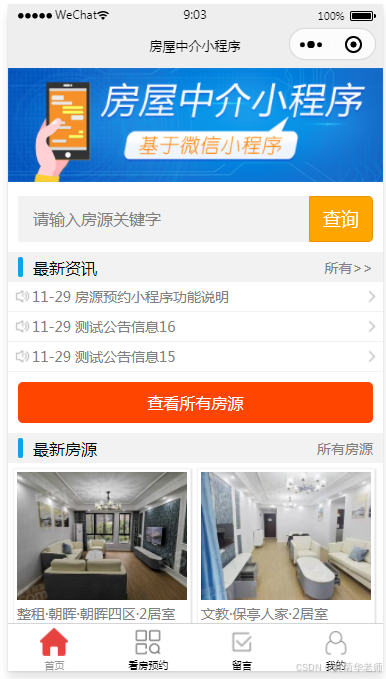Tap the 房屋中介小程序 banner
Viewport: 386px width, 679px height.
tap(195, 125)
